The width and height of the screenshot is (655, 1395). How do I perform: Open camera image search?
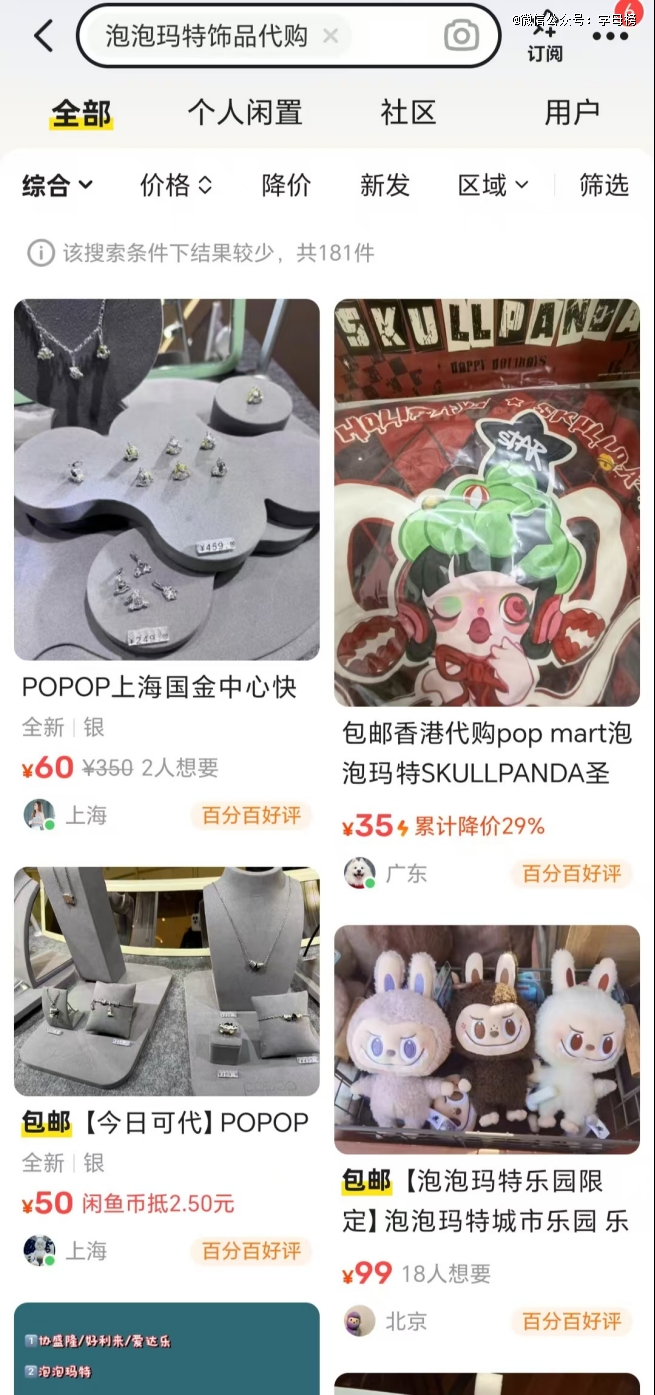coord(461,36)
